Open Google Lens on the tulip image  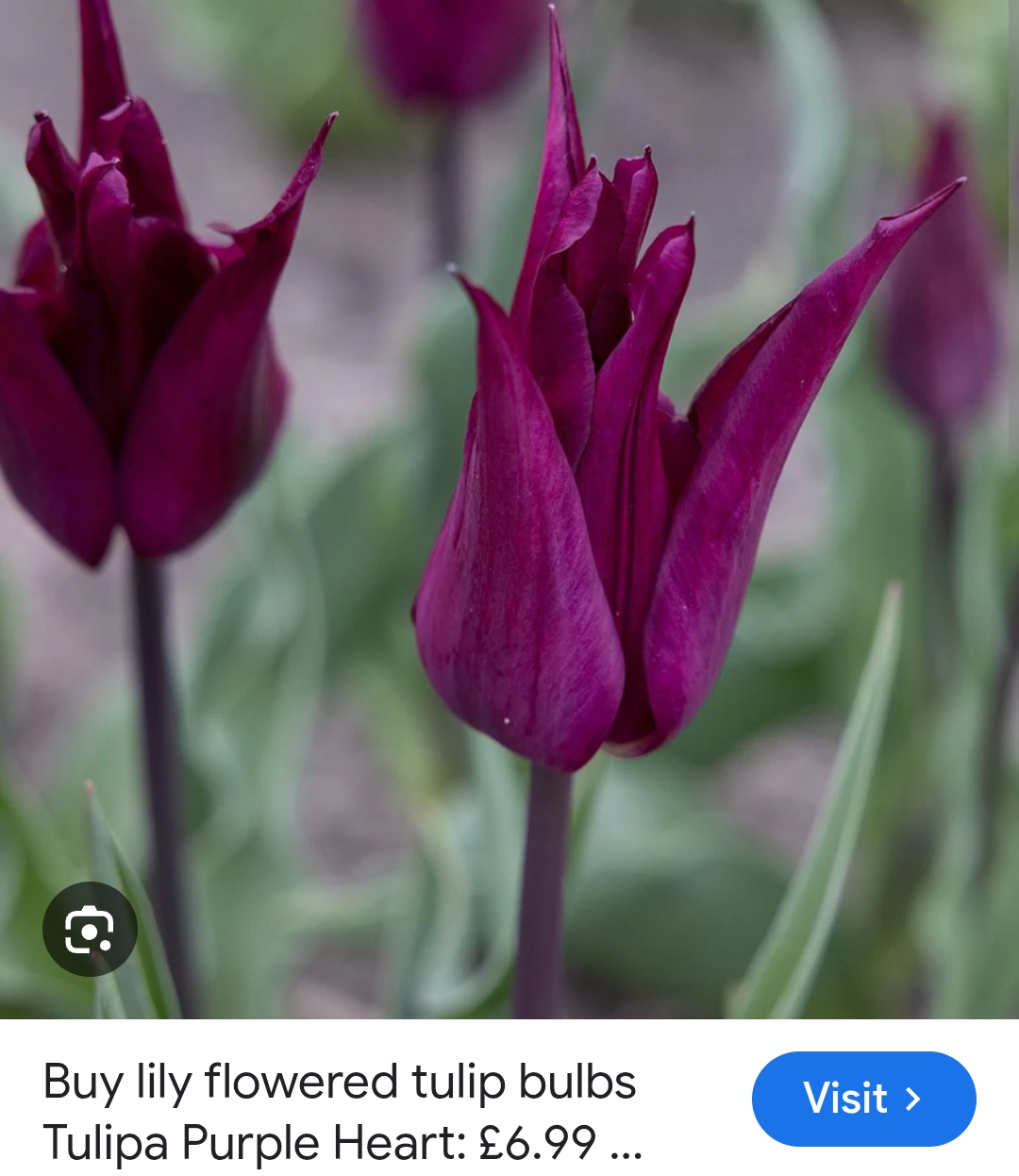click(90, 929)
